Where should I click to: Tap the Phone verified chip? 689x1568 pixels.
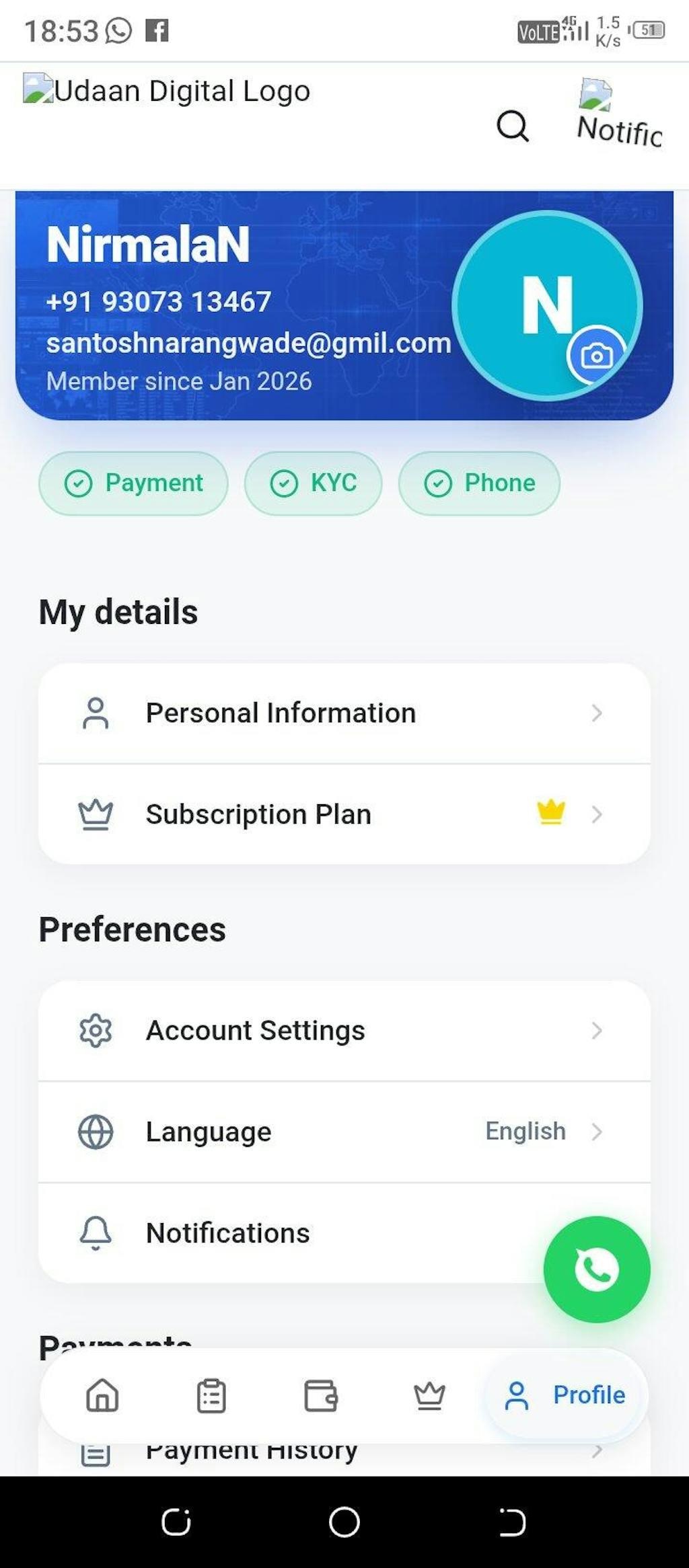pos(479,483)
